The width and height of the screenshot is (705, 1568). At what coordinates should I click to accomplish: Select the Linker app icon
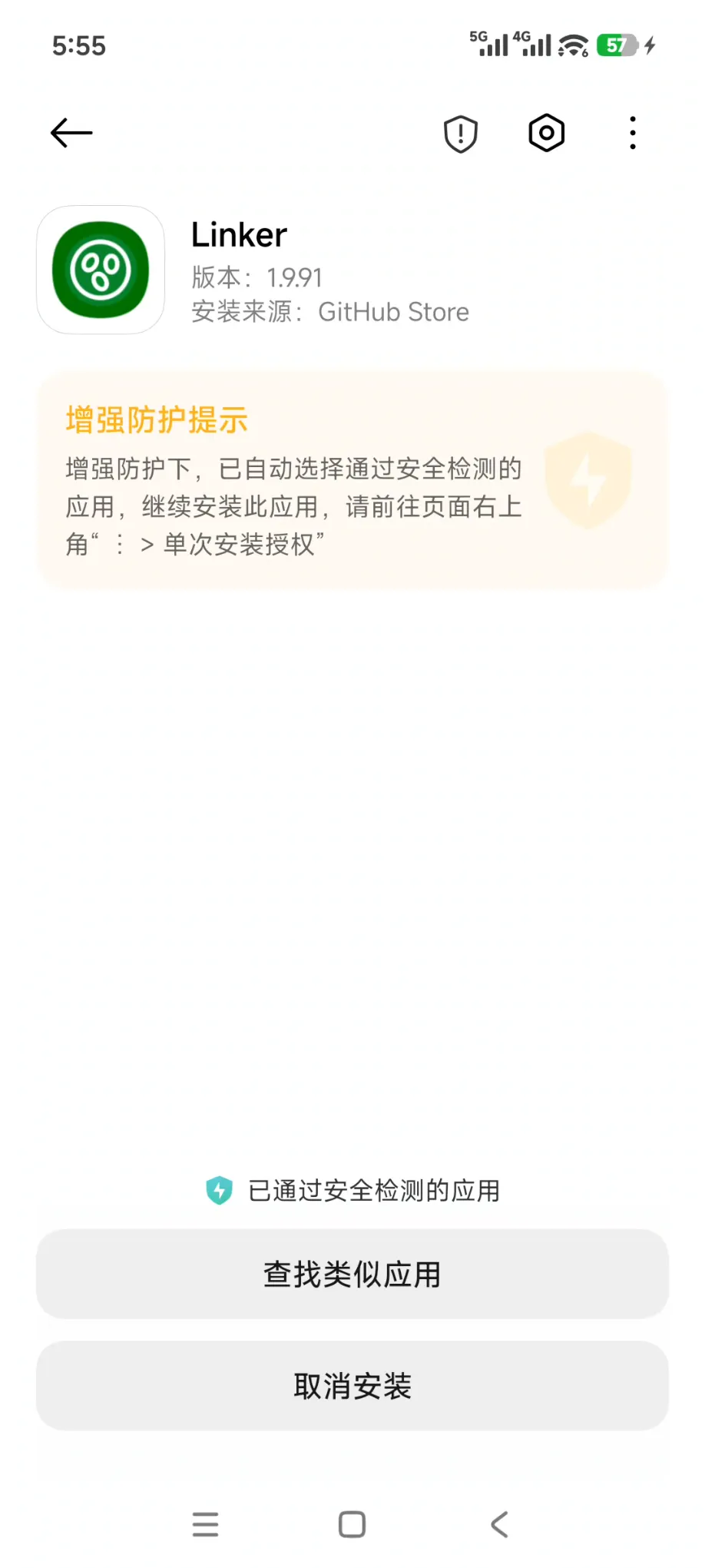click(100, 270)
